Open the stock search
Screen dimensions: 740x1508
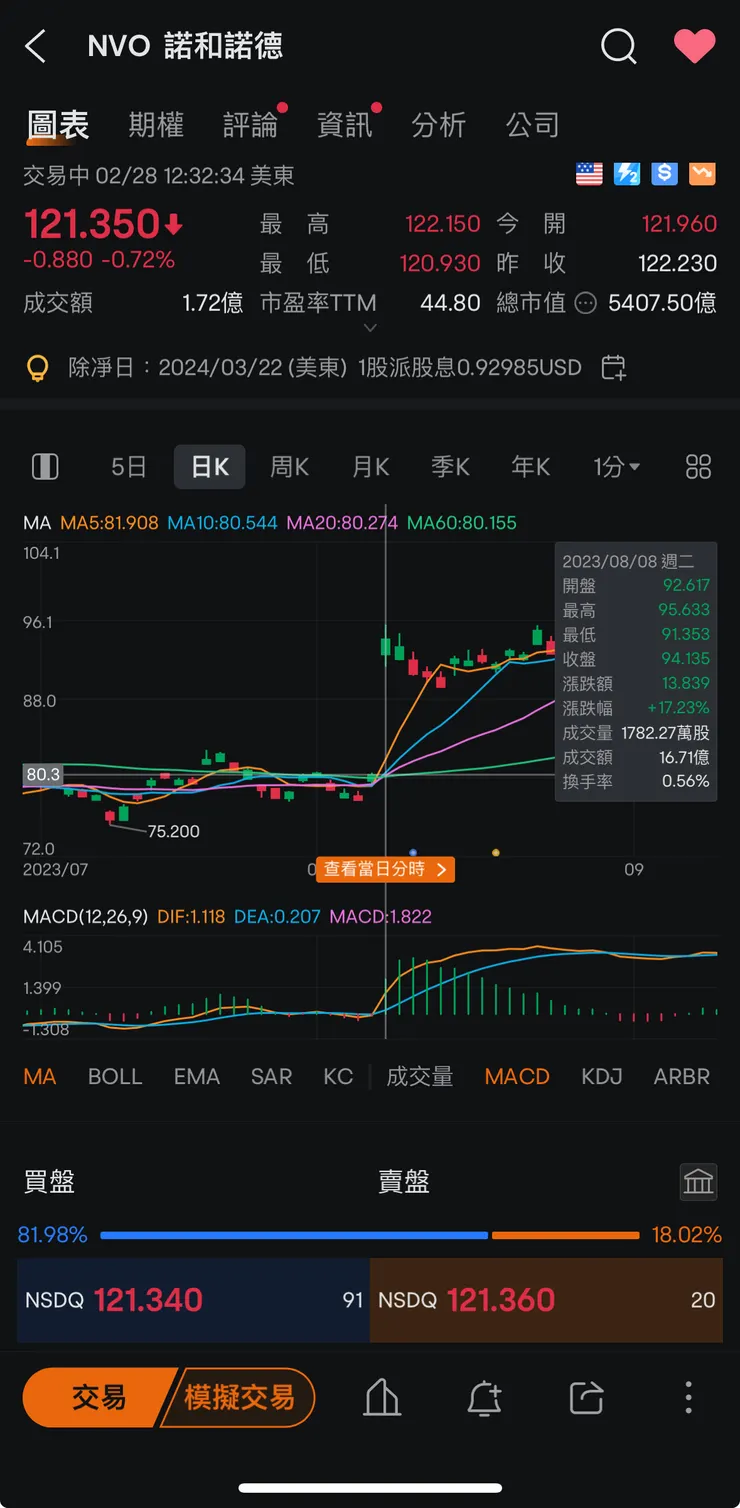pyautogui.click(x=618, y=46)
